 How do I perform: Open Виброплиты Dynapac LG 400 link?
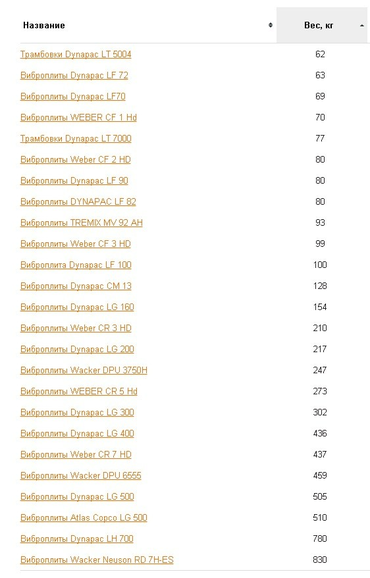(77, 433)
